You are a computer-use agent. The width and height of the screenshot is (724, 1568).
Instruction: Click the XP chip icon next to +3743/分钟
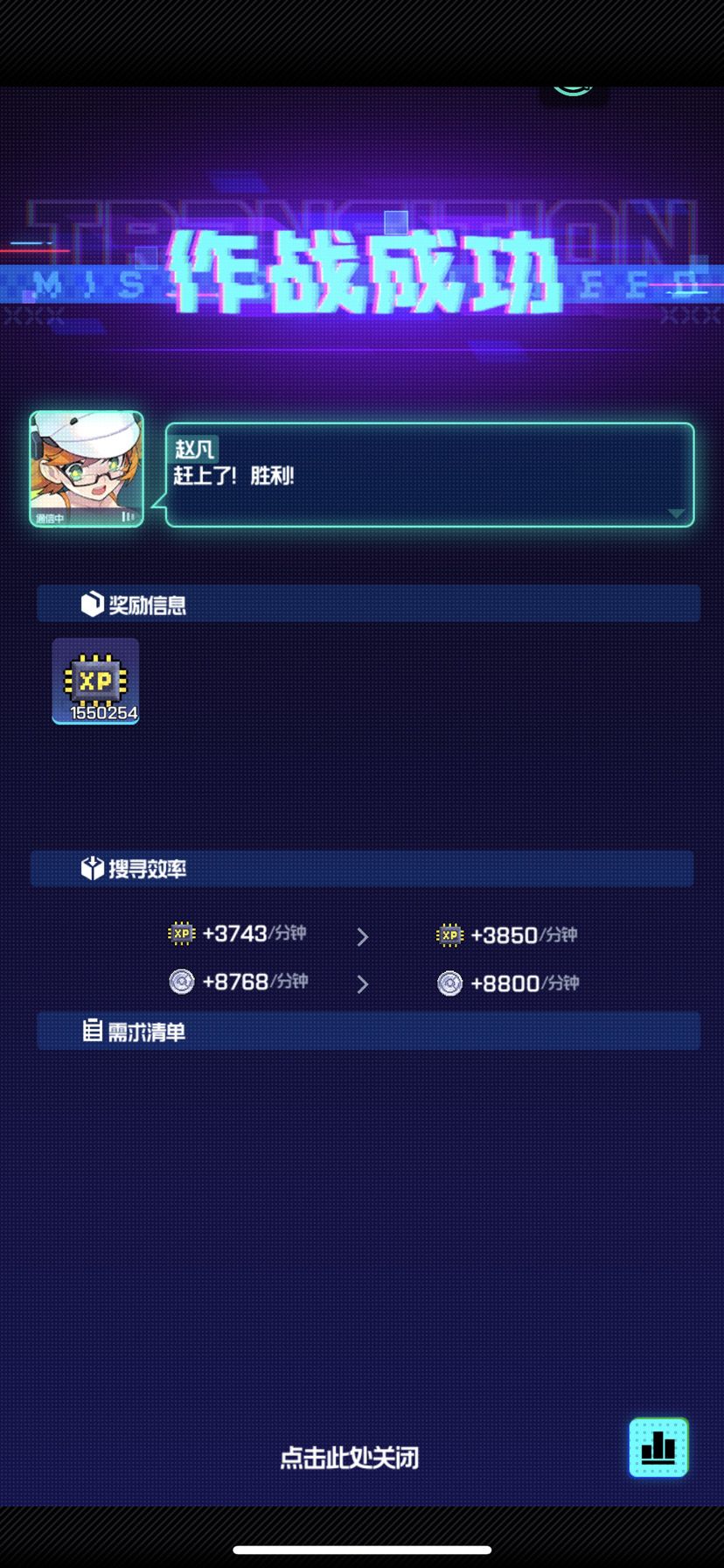click(181, 934)
